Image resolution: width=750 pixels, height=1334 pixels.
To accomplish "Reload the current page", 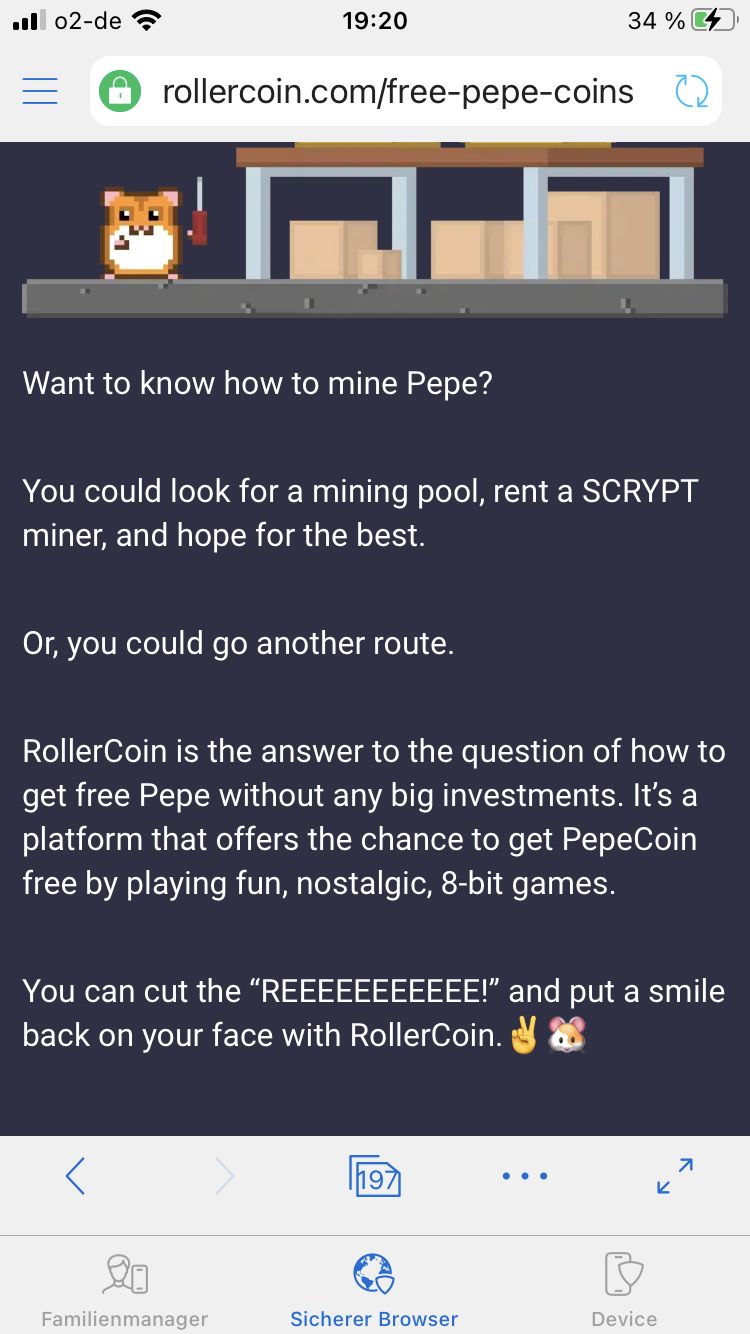I will 691,92.
